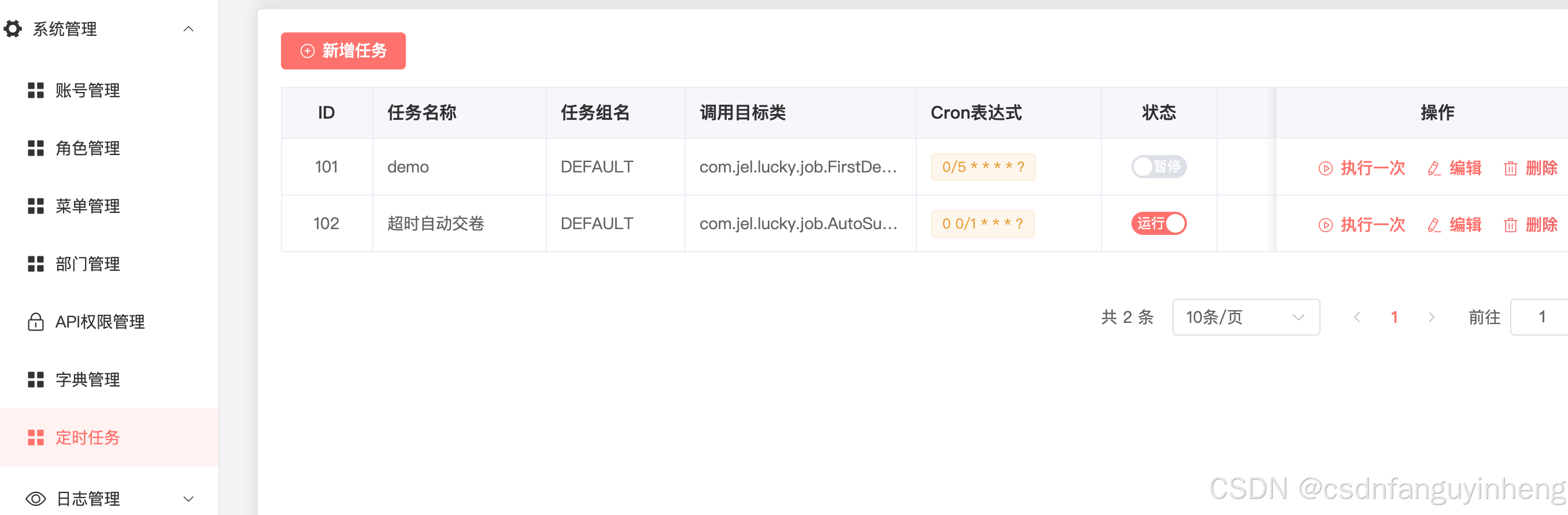Go to 菜单管理

[110, 206]
